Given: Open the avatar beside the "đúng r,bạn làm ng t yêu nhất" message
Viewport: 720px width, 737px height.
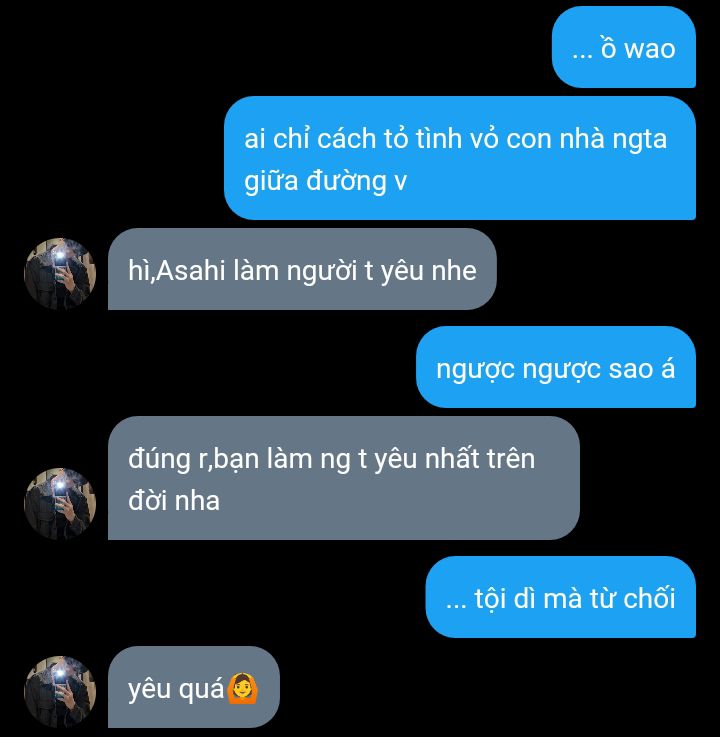Looking at the screenshot, I should (x=60, y=503).
